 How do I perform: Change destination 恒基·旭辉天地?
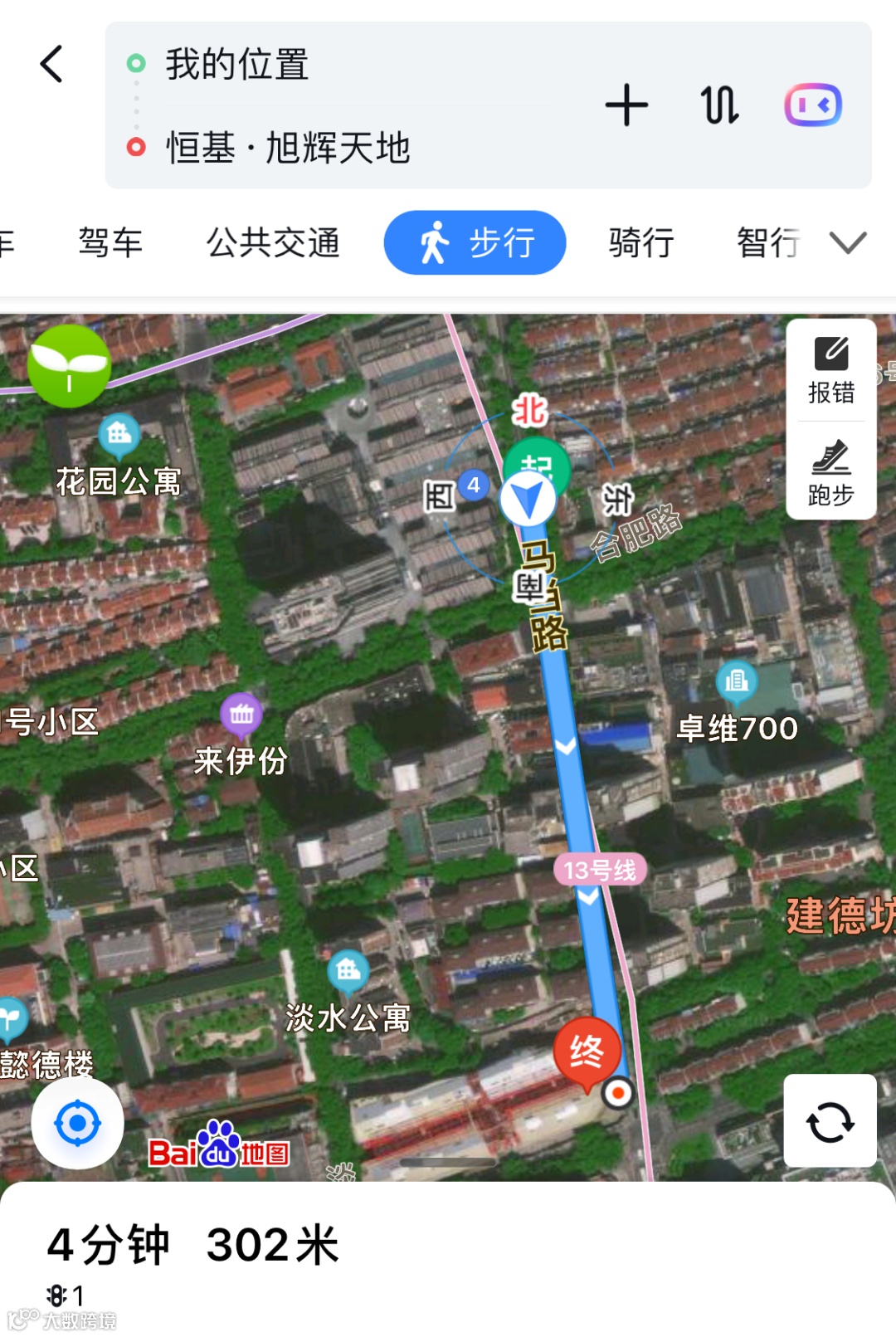pos(288,148)
